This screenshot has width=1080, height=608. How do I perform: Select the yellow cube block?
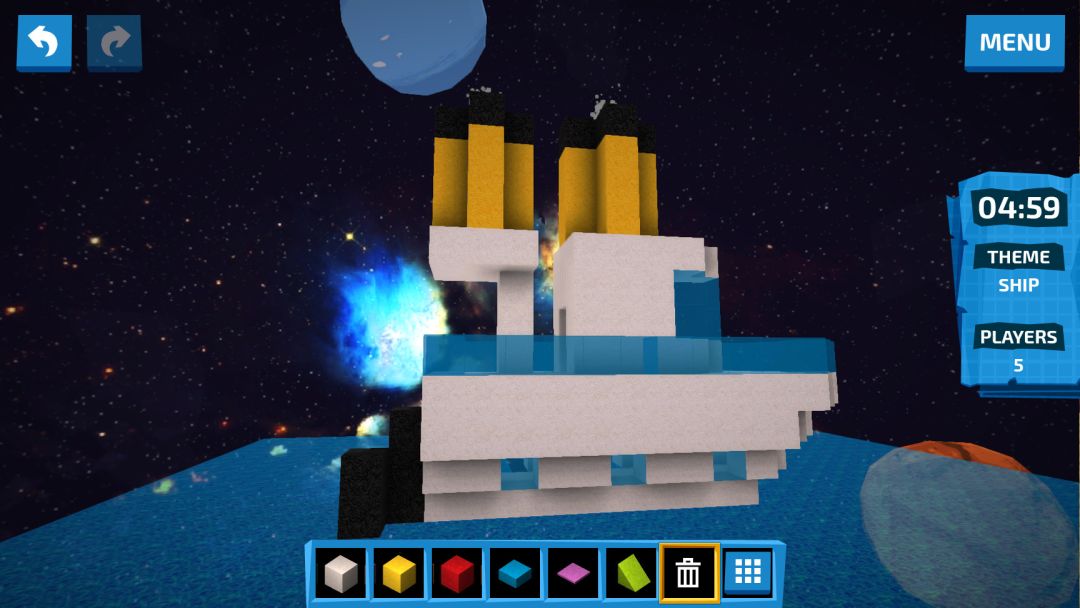point(399,573)
